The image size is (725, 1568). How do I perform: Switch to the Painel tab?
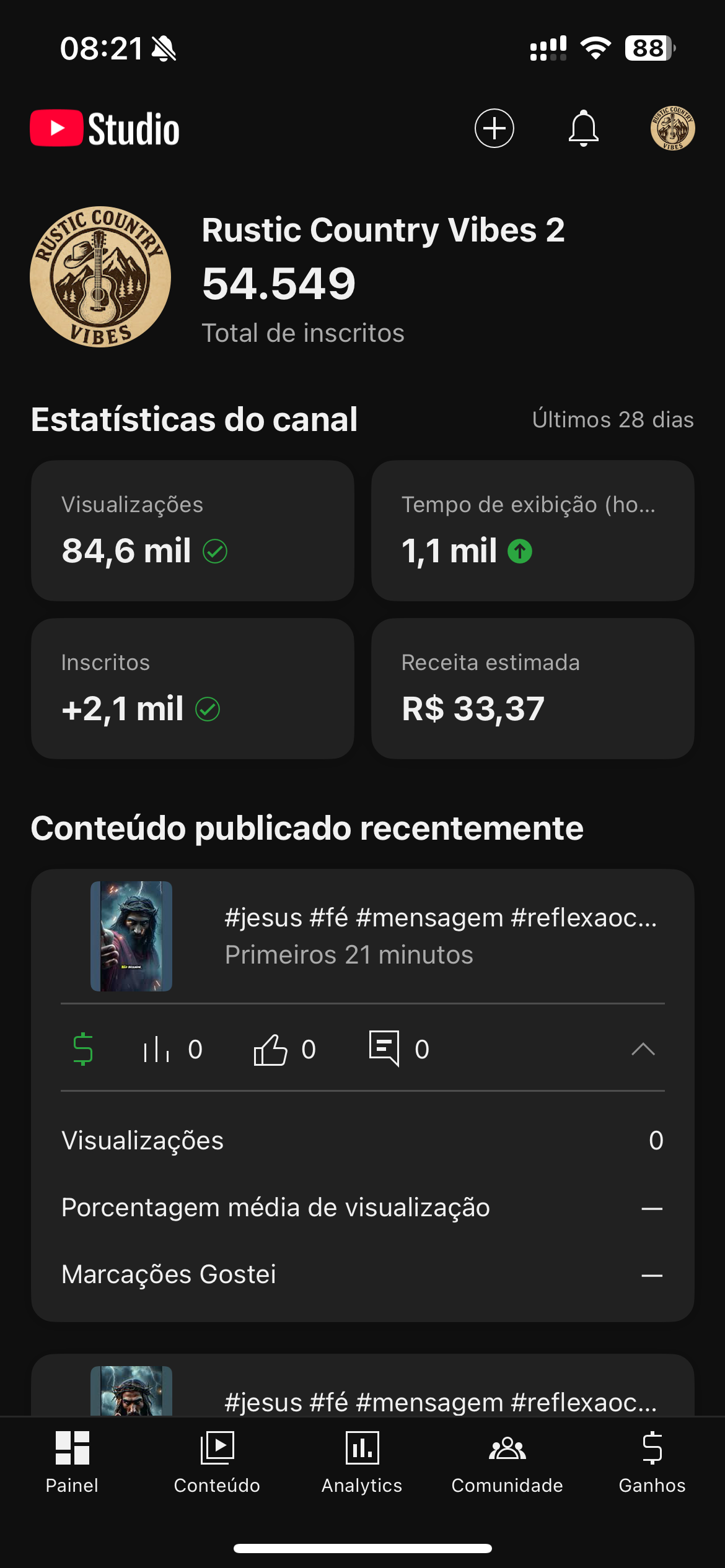(x=72, y=1461)
